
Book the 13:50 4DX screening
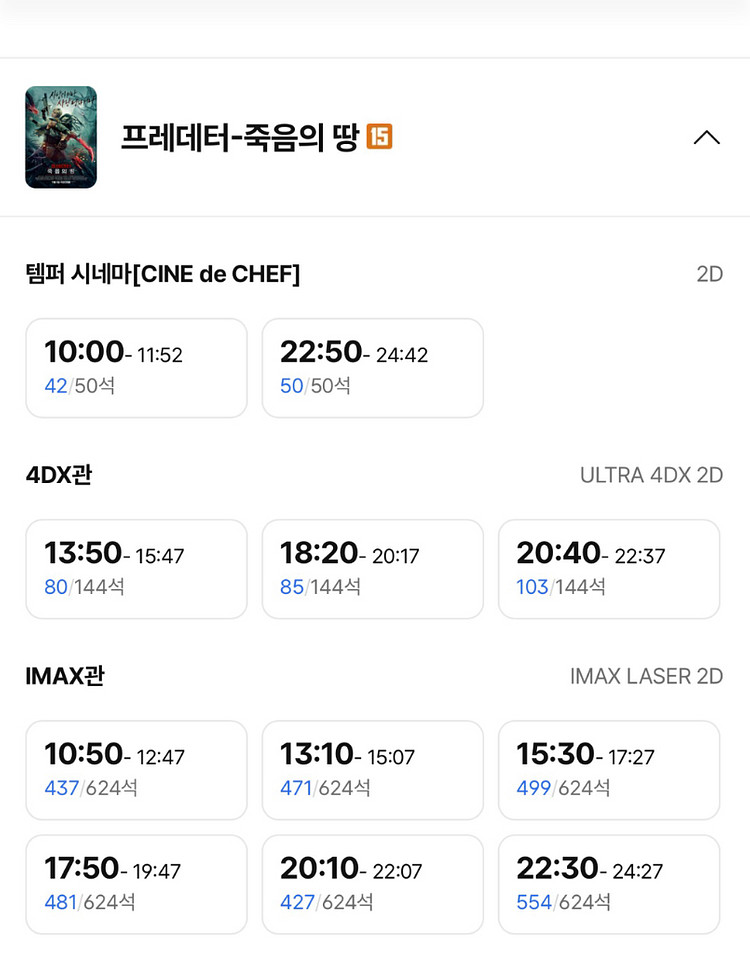[136, 568]
